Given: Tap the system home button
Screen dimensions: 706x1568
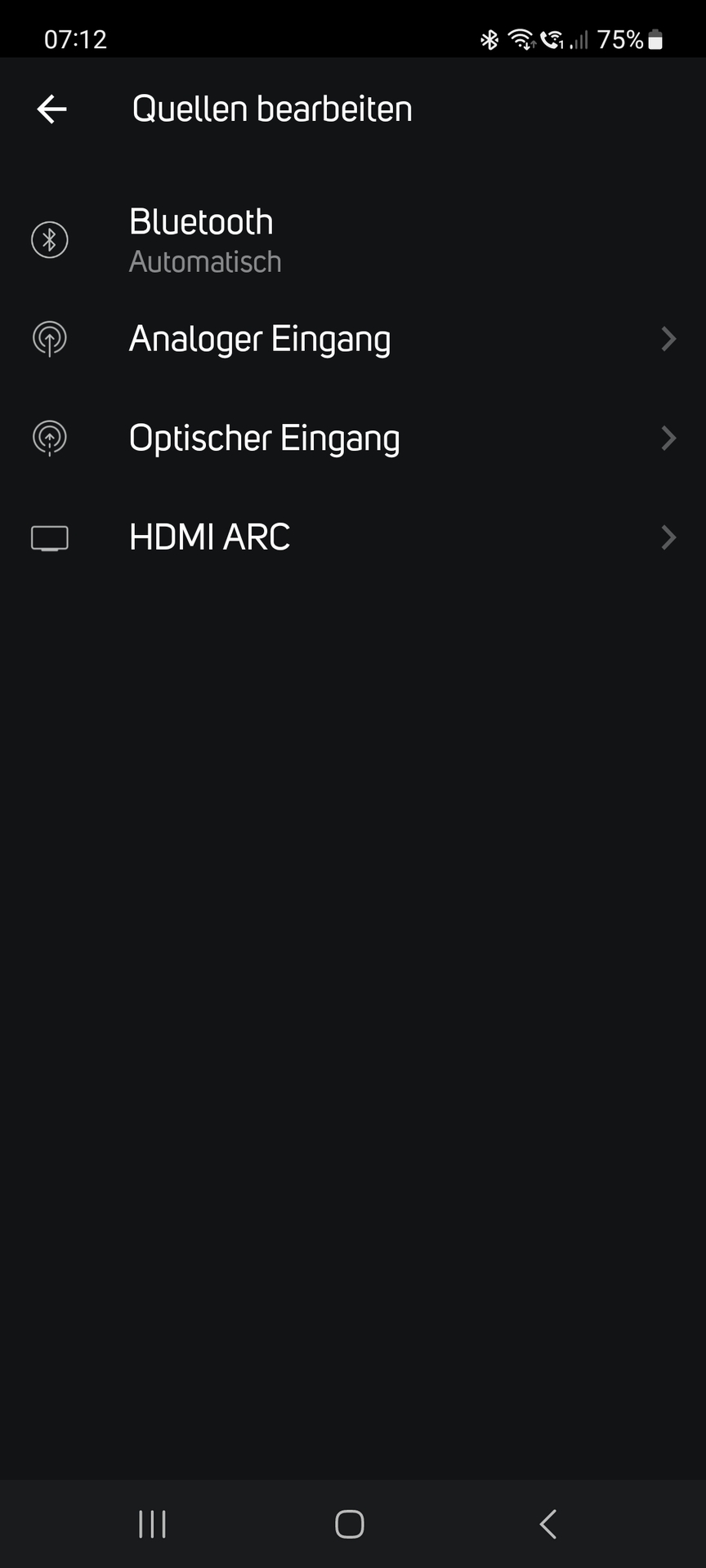Looking at the screenshot, I should [350, 1524].
